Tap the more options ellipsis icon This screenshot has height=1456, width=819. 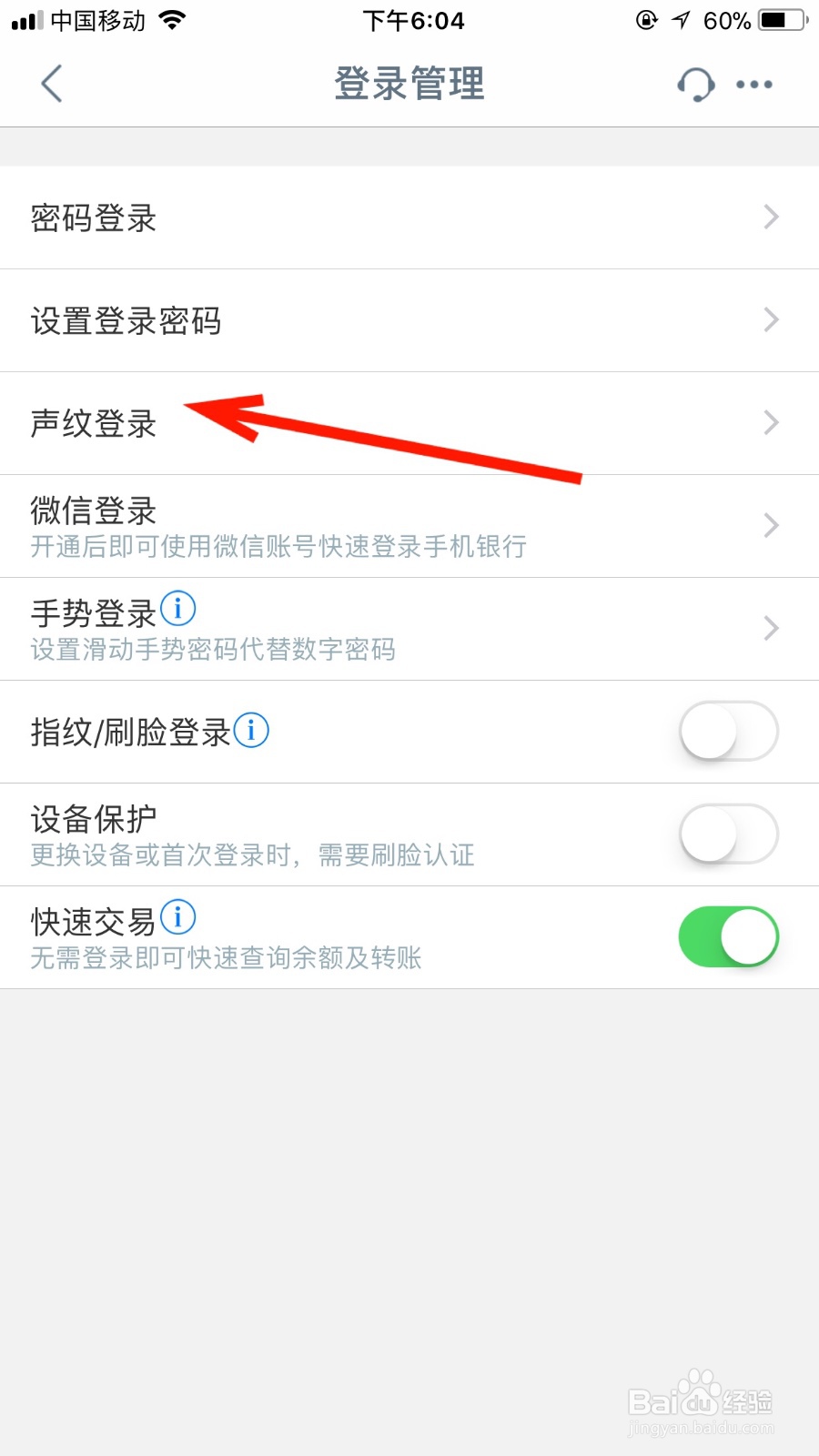[753, 84]
